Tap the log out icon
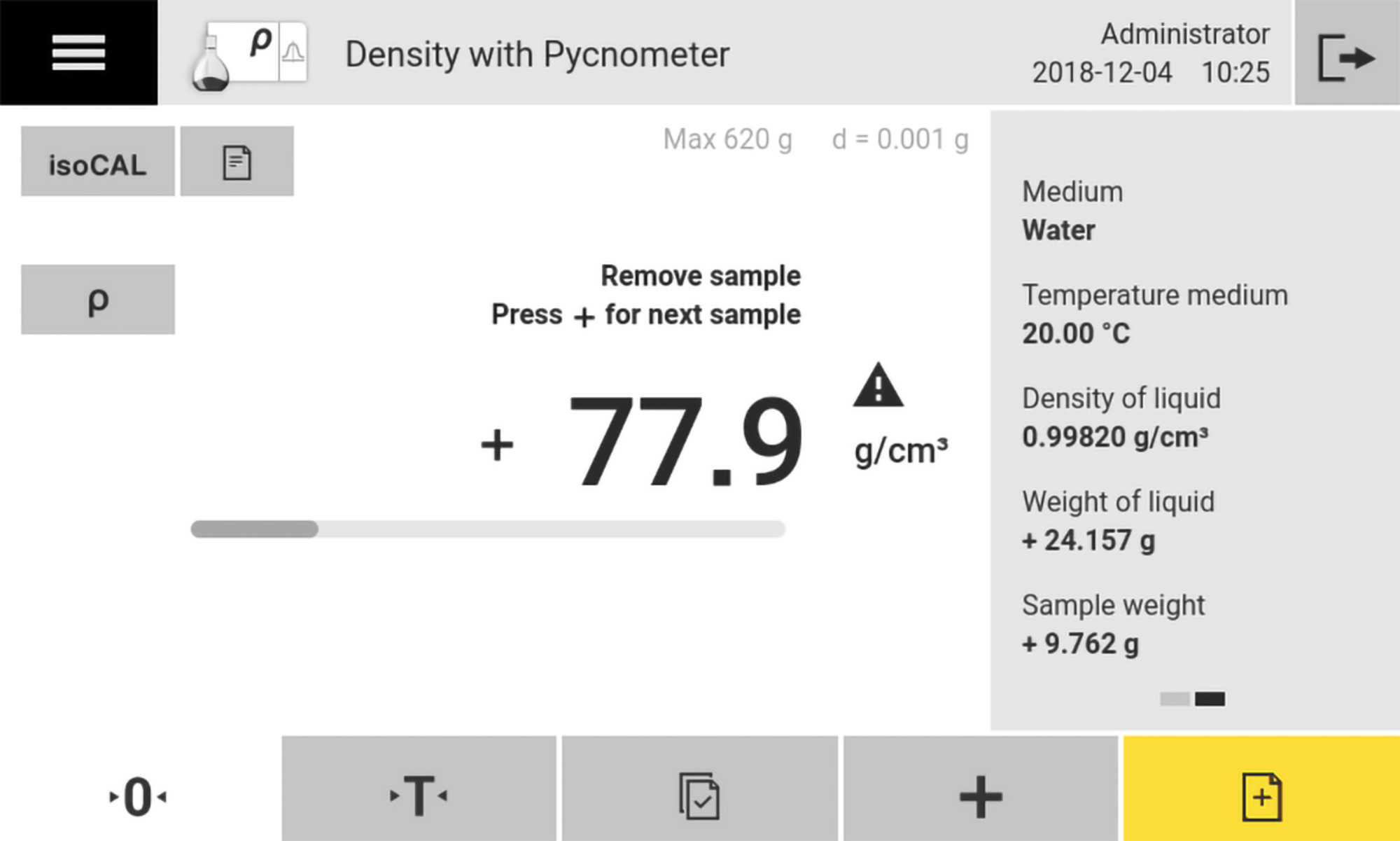Viewport: 1400px width, 841px height. click(1346, 56)
